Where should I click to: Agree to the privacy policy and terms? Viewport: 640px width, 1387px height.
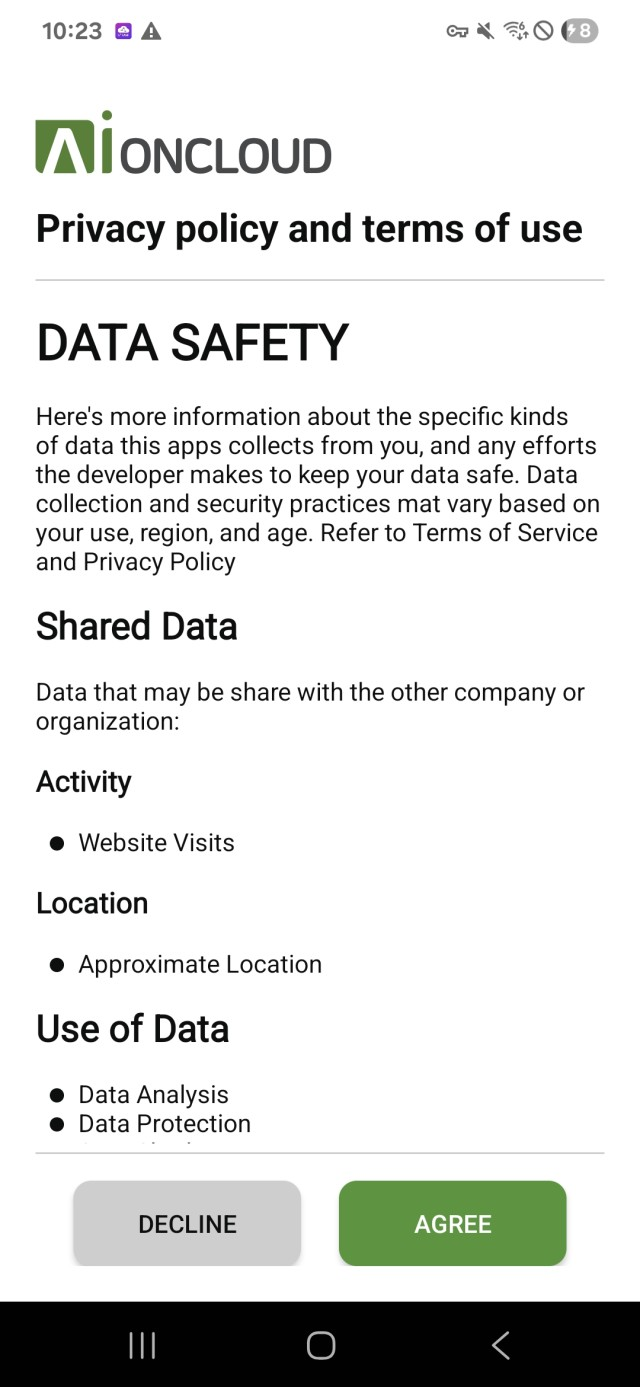(452, 1223)
